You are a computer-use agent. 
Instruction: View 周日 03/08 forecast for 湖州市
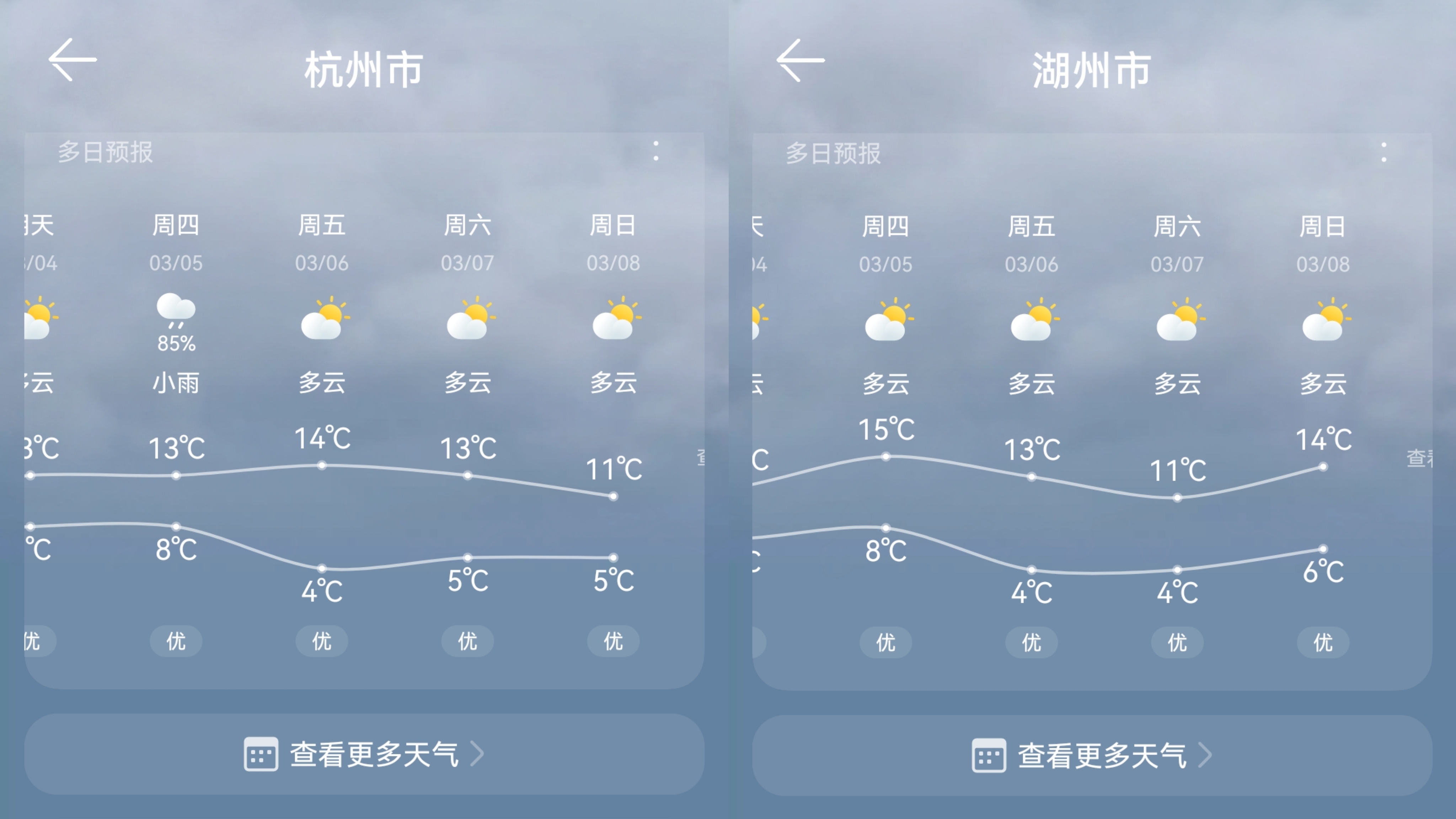tap(1323, 318)
